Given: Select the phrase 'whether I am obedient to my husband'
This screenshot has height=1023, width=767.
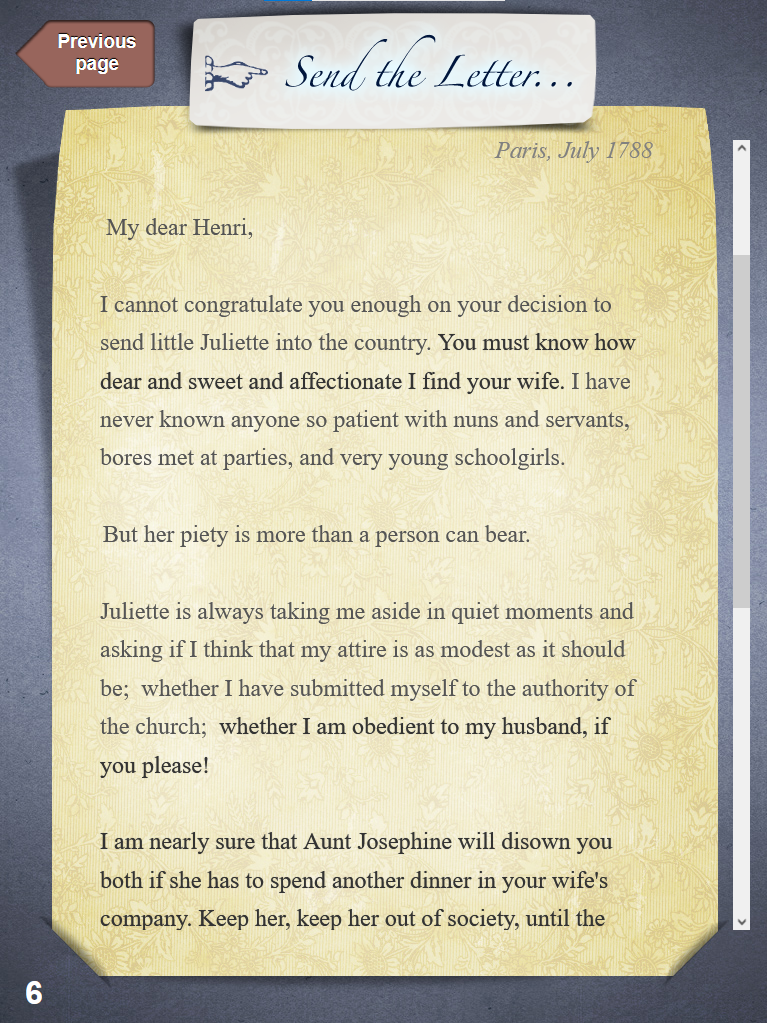Looking at the screenshot, I should point(413,726).
